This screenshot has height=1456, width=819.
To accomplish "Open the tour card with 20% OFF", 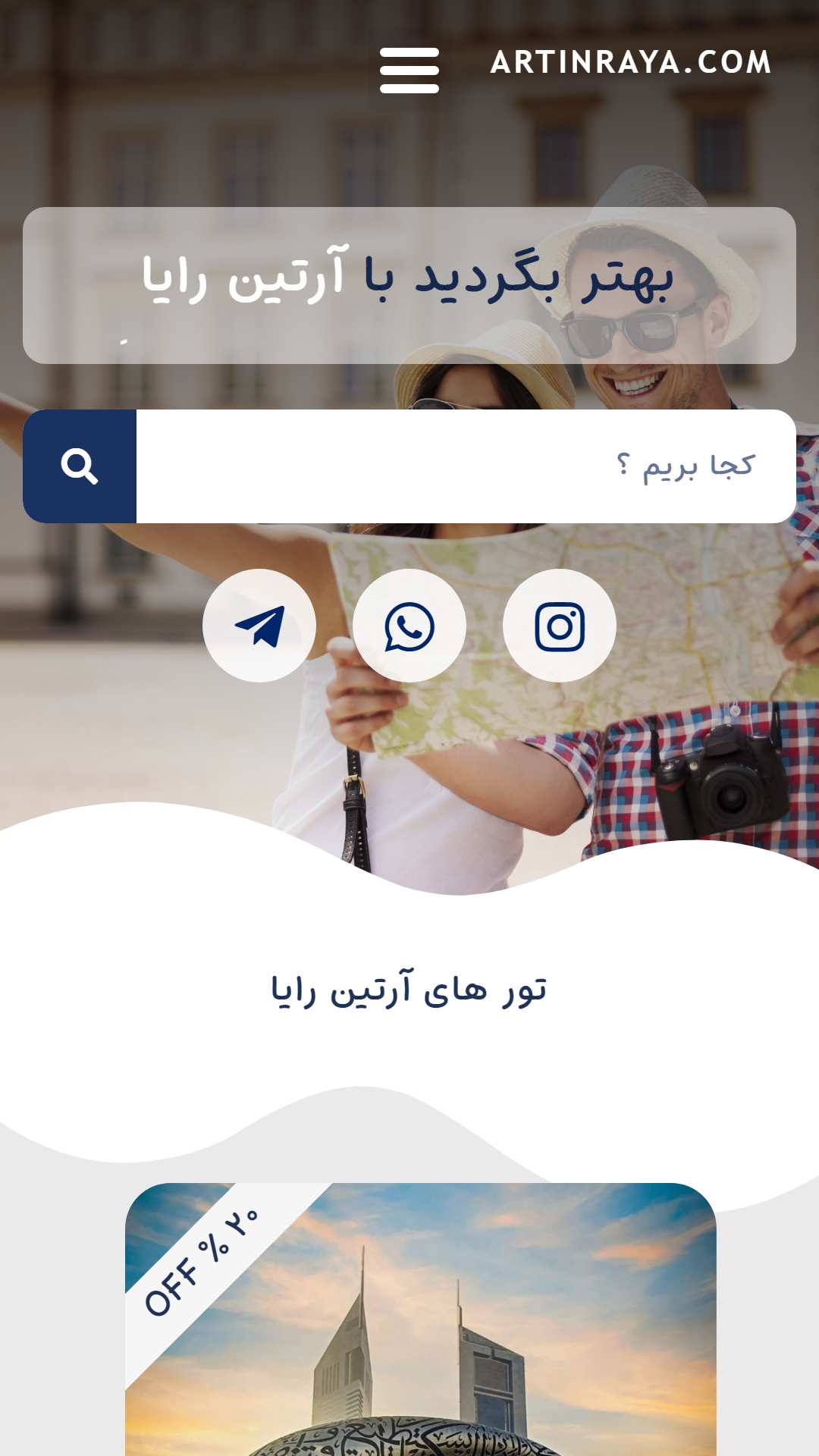I will click(421, 1319).
